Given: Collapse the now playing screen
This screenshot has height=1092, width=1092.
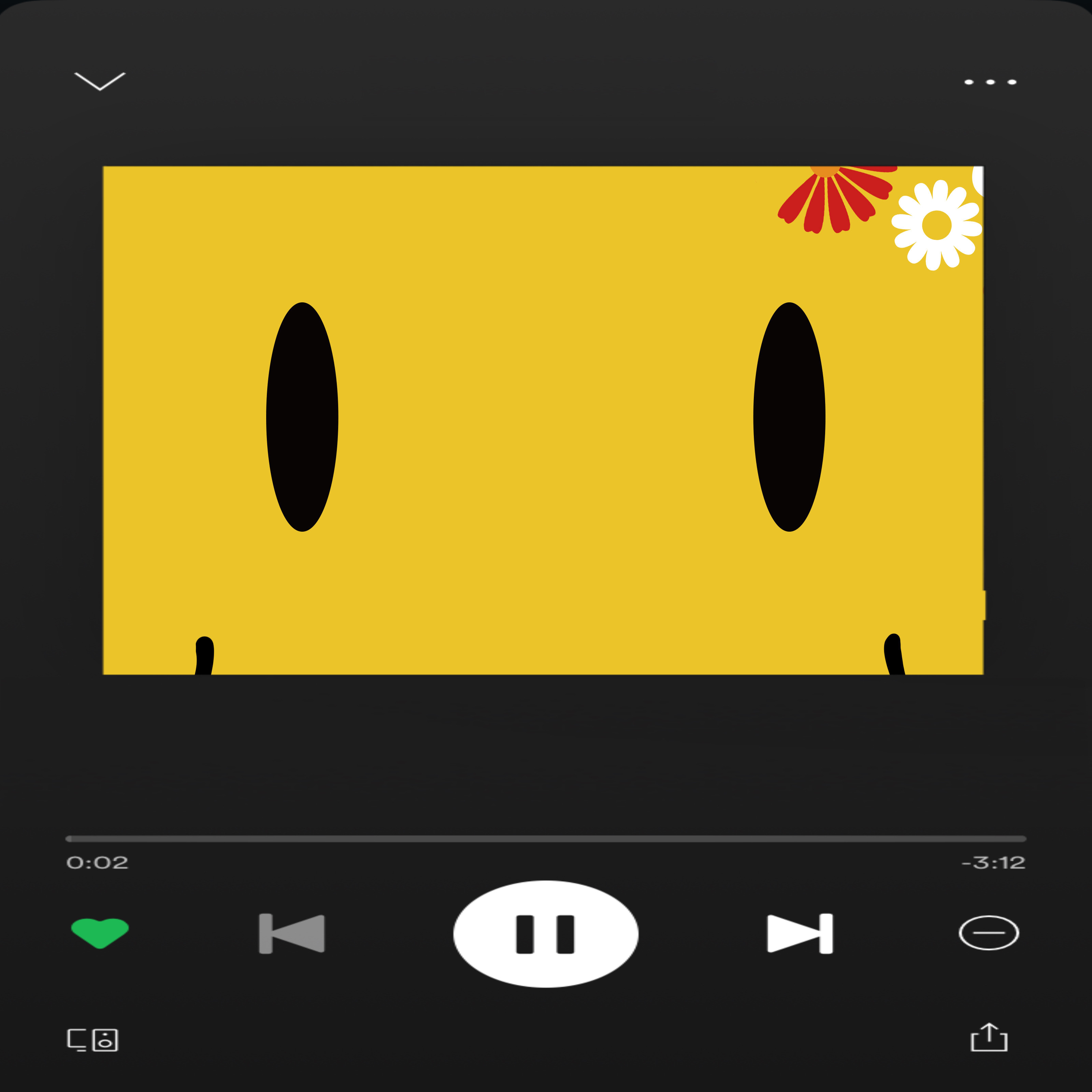Looking at the screenshot, I should click(x=100, y=82).
